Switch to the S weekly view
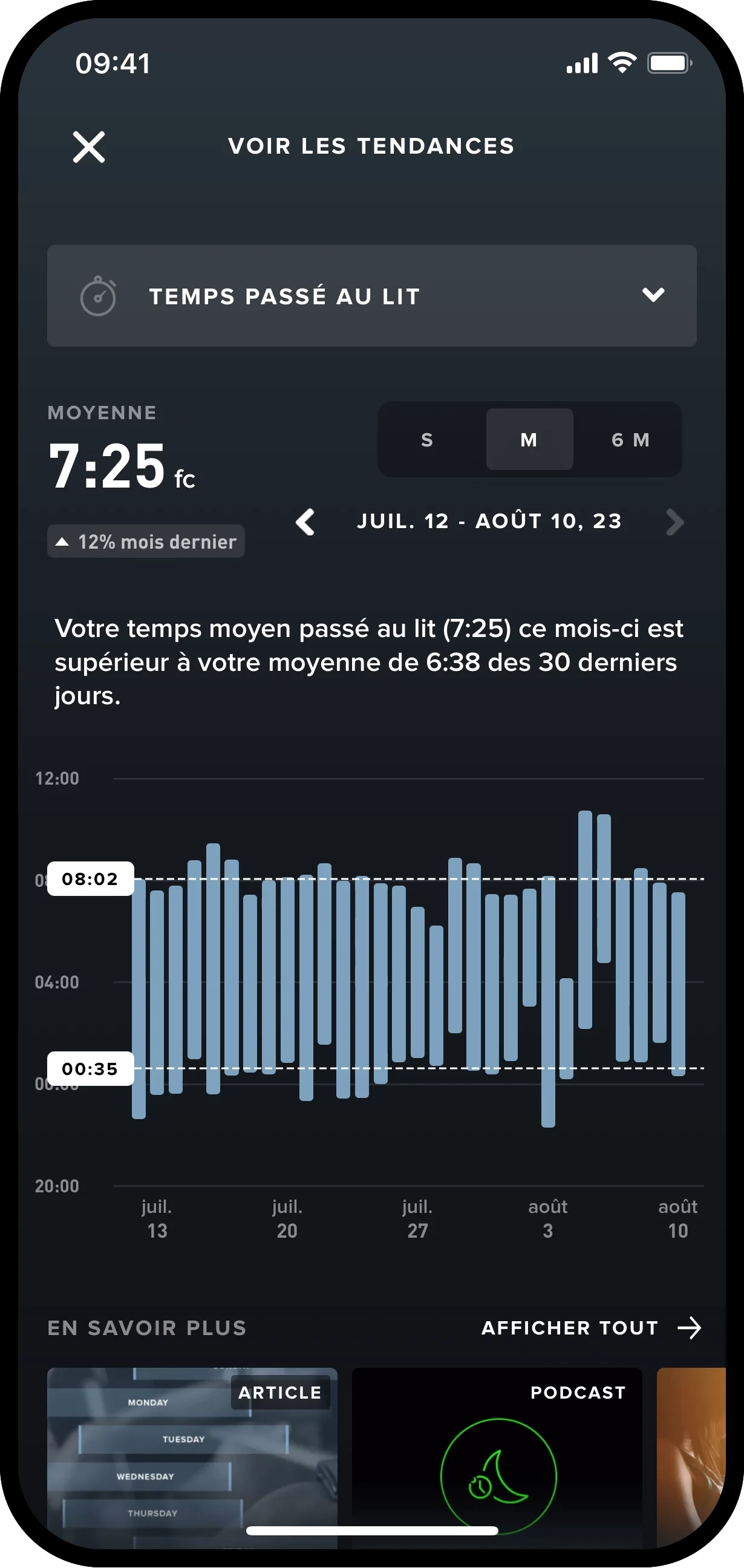The image size is (744, 1568). [428, 439]
